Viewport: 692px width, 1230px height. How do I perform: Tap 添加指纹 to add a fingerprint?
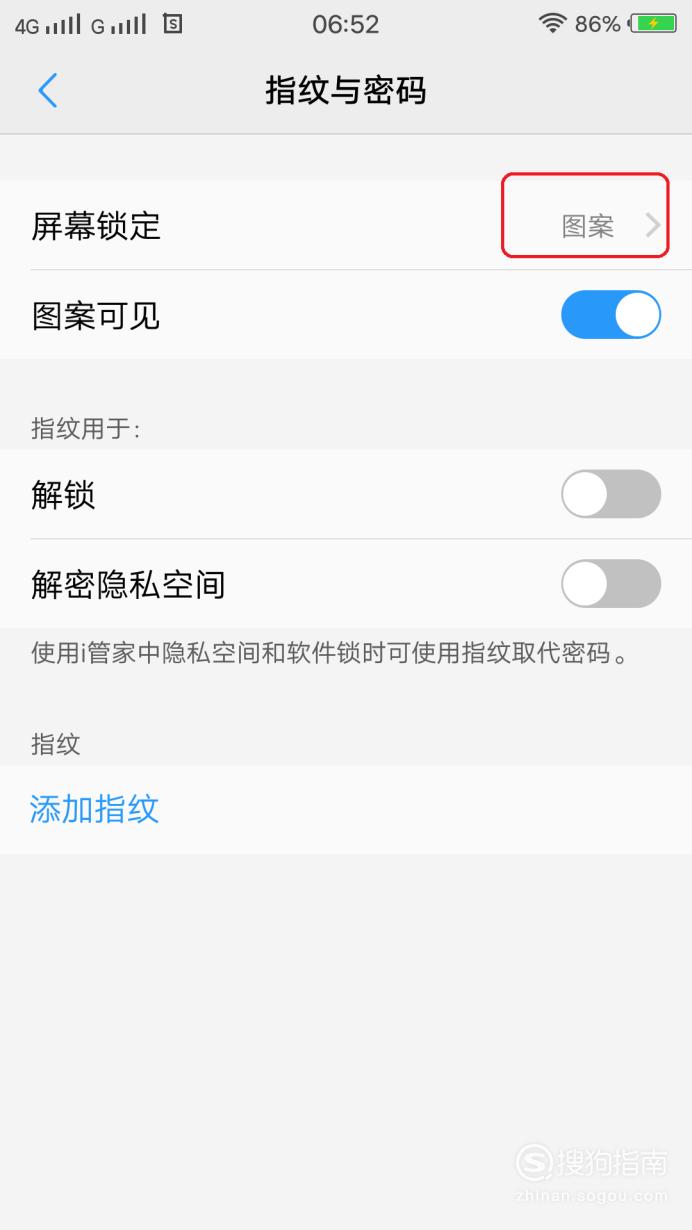(x=95, y=809)
